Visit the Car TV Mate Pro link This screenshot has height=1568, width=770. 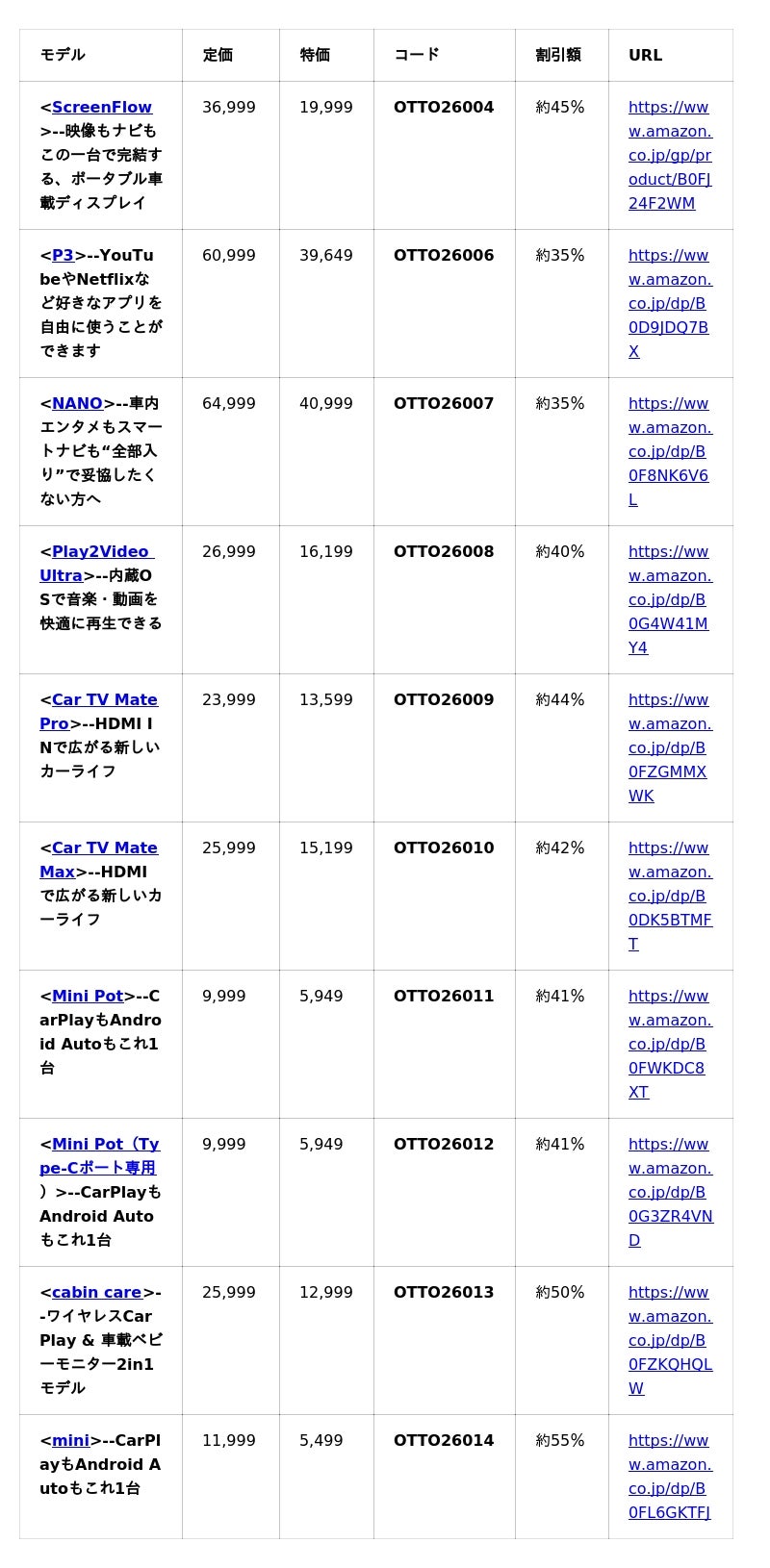pyautogui.click(x=104, y=699)
